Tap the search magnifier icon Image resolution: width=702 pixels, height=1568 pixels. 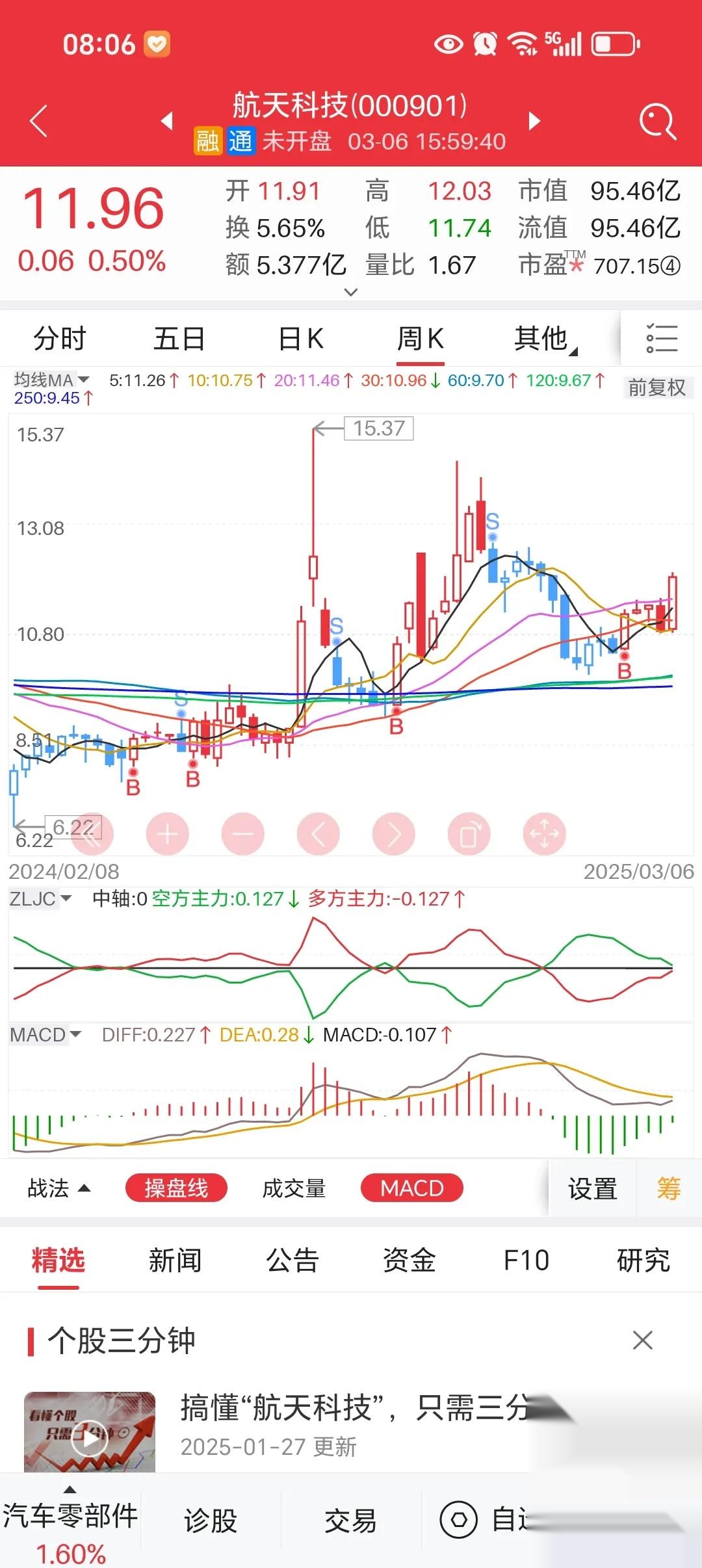click(657, 120)
